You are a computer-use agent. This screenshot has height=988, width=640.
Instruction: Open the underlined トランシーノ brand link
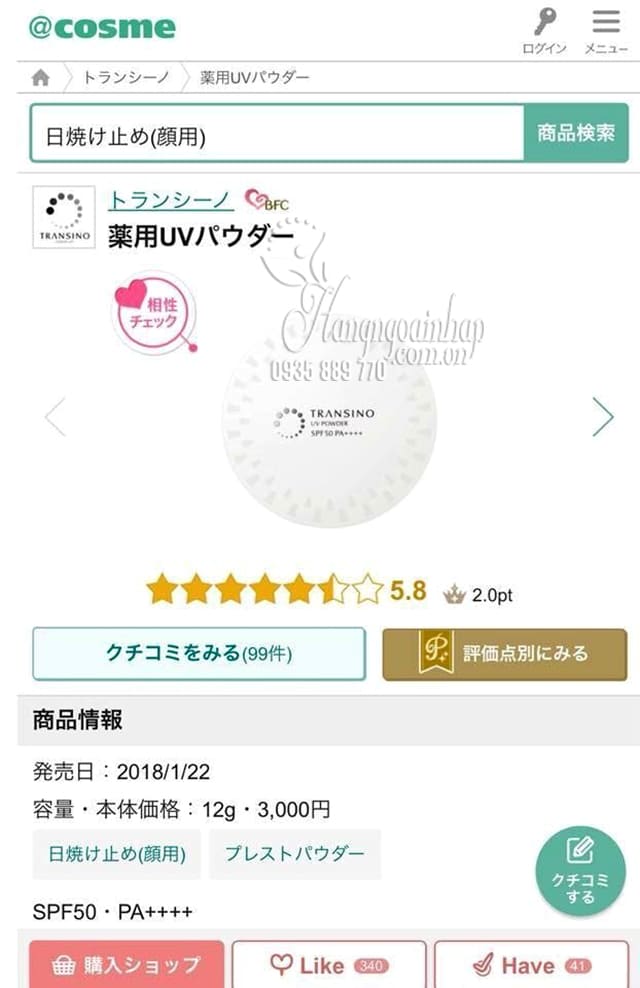170,200
